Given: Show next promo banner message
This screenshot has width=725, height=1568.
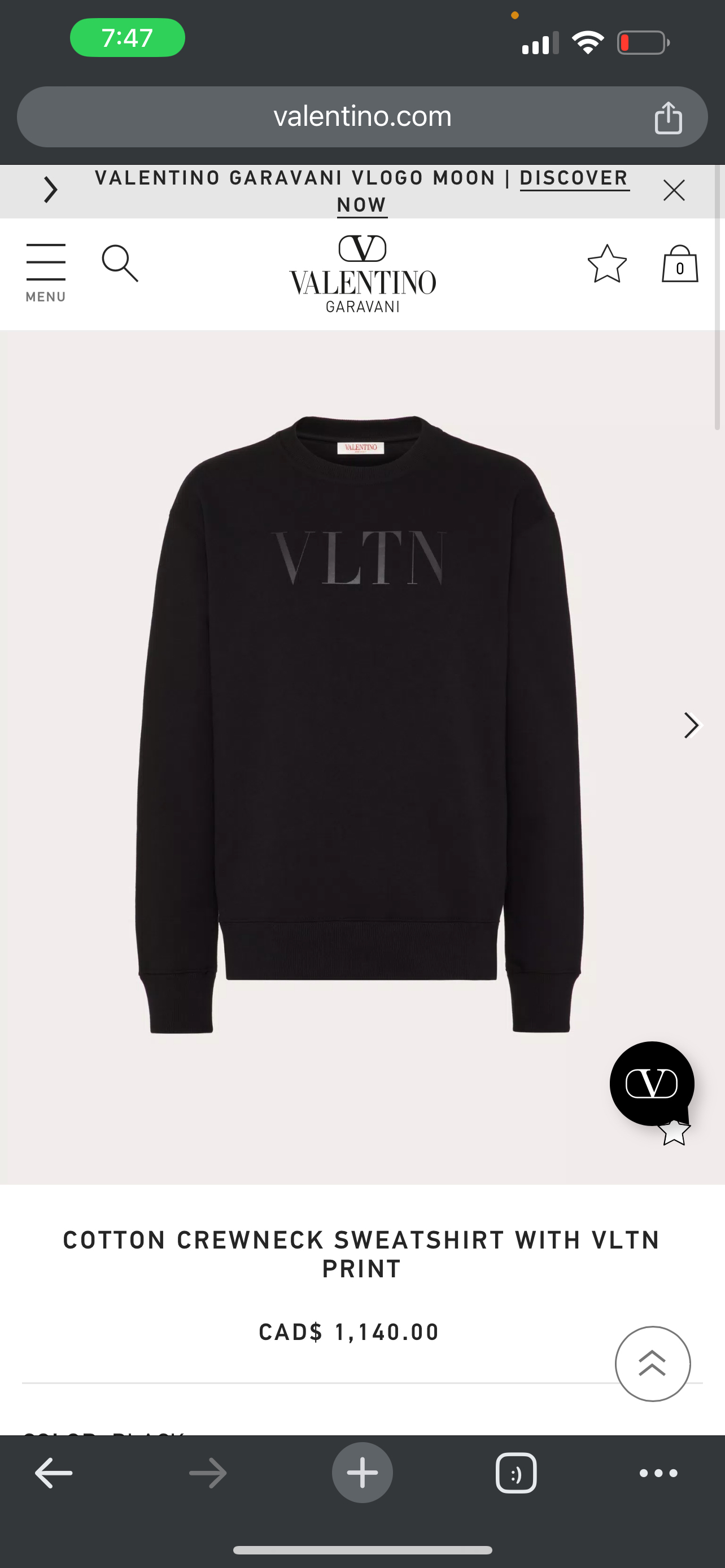Looking at the screenshot, I should tap(50, 190).
